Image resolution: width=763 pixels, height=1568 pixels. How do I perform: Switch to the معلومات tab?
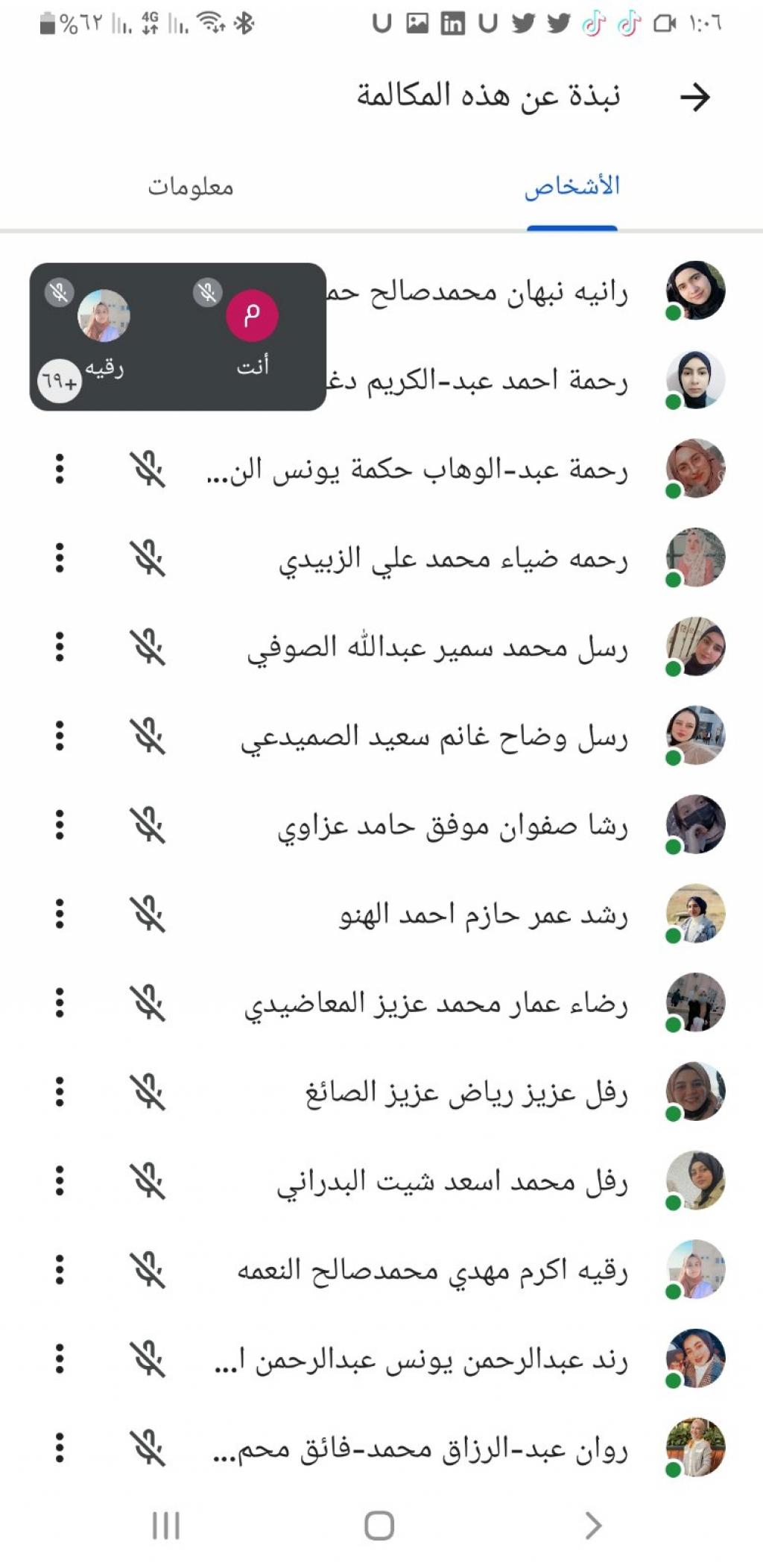(x=191, y=186)
